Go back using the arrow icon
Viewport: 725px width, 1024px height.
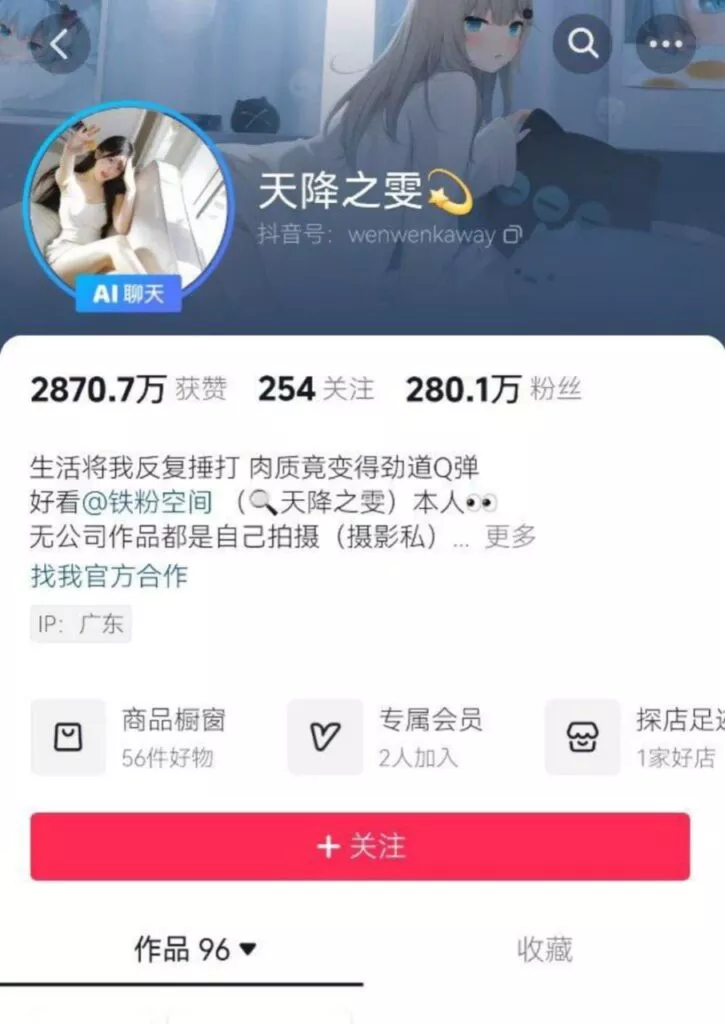point(60,45)
